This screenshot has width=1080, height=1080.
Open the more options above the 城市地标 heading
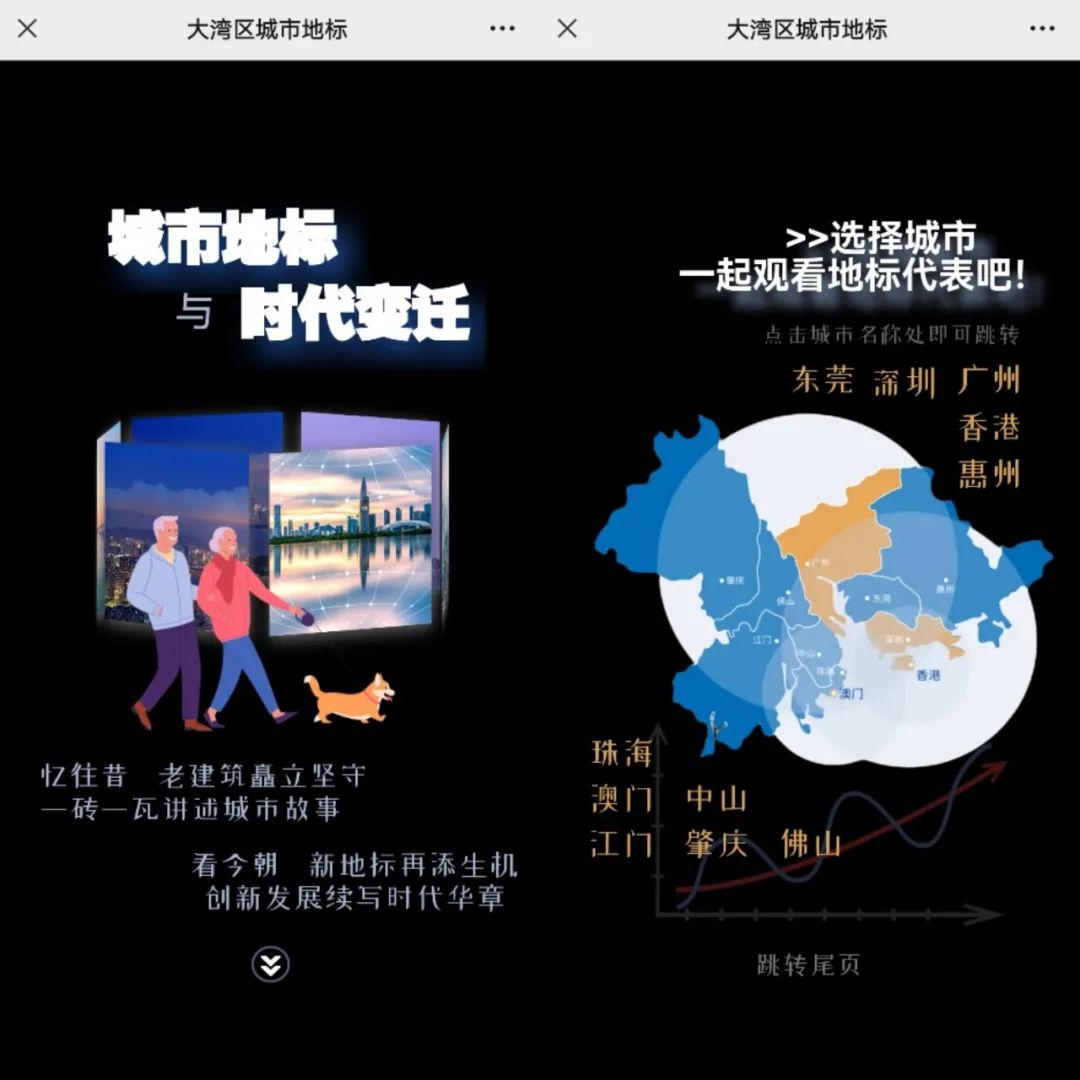pos(502,29)
